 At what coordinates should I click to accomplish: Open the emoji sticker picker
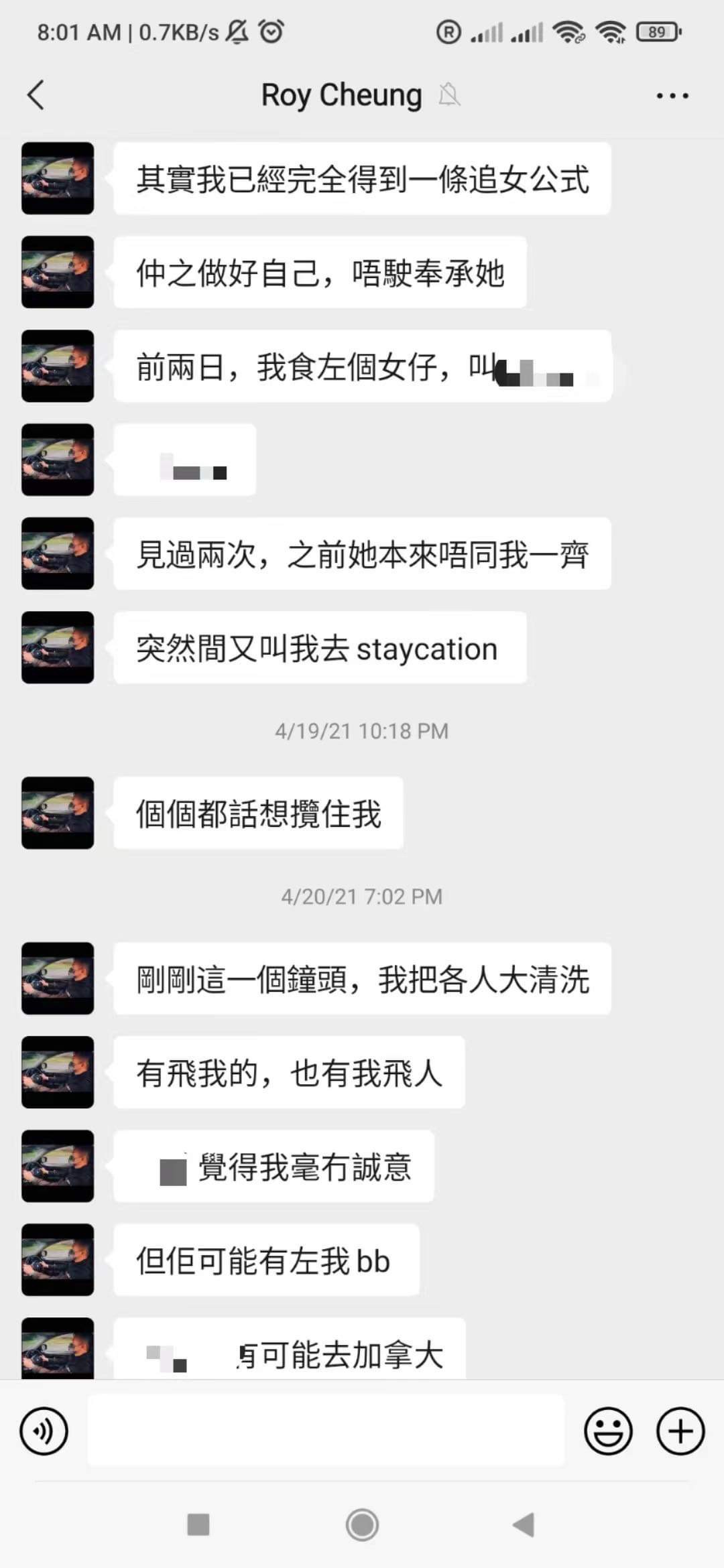(x=608, y=1431)
